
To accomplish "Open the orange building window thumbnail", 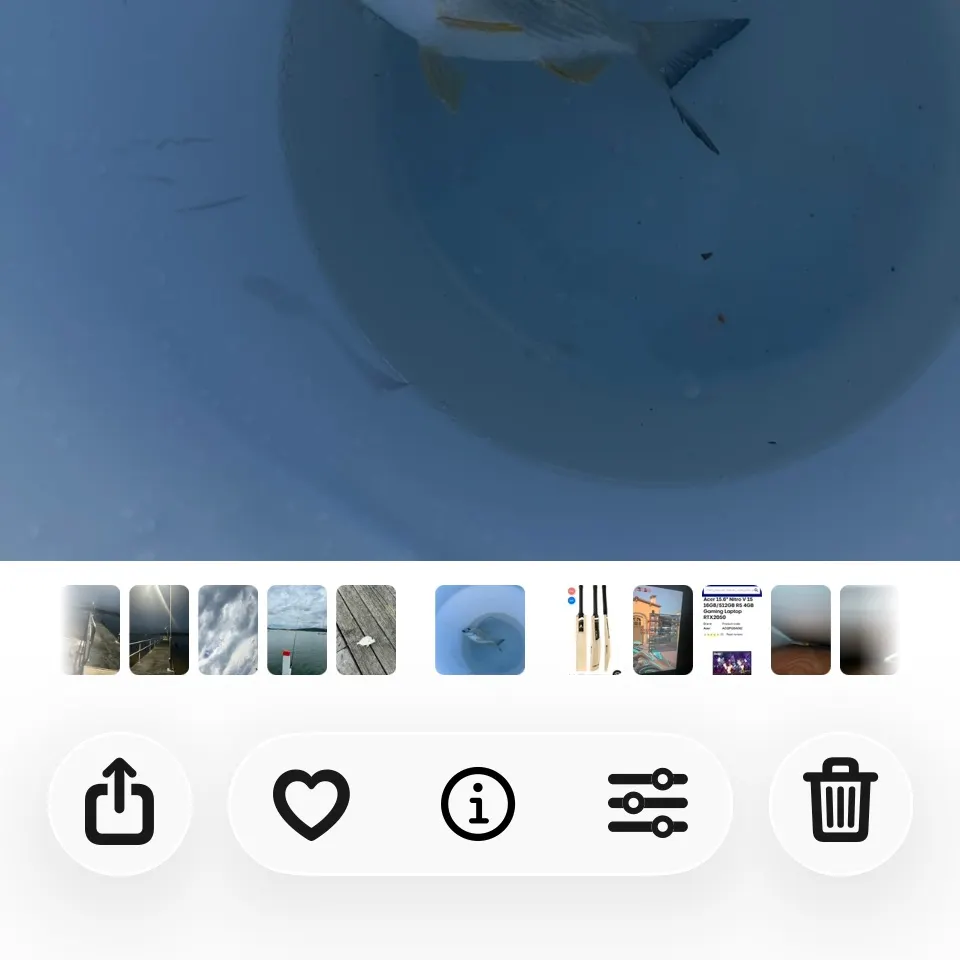I will pyautogui.click(x=663, y=630).
